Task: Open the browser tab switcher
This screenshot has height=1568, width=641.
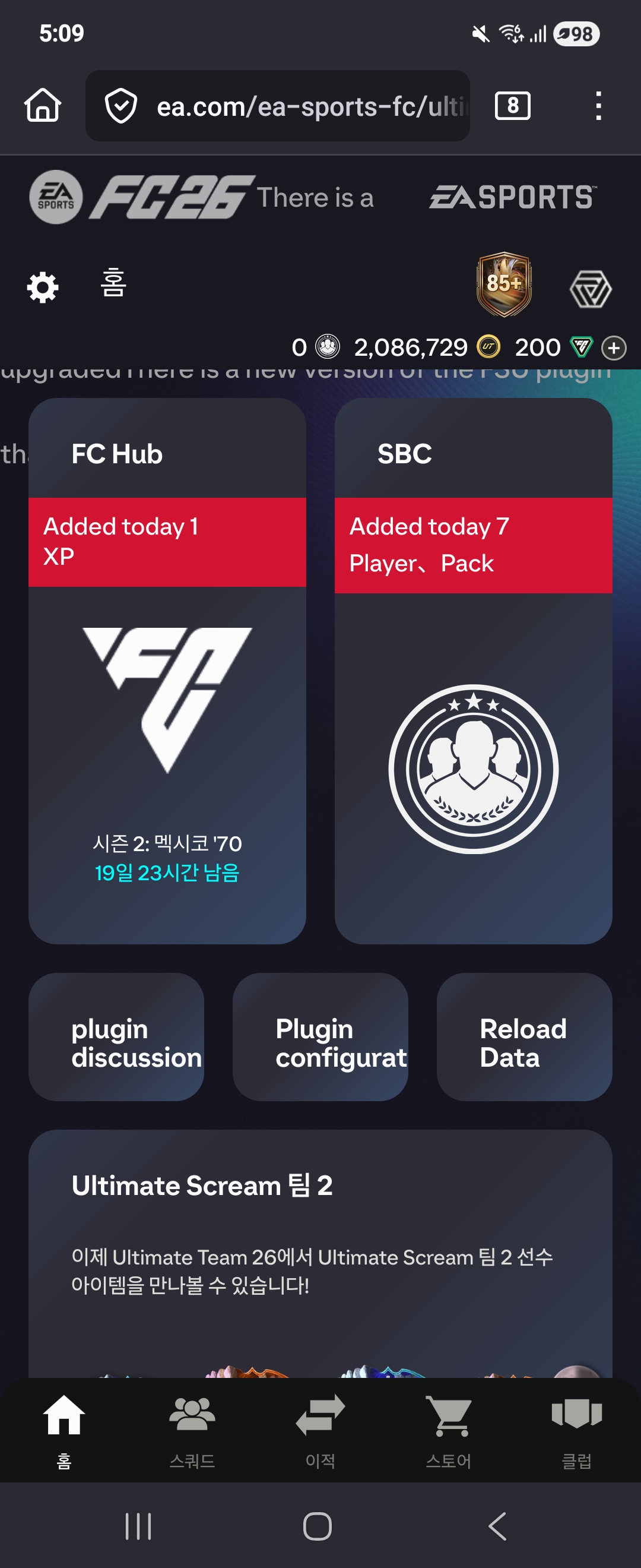Action: (512, 106)
